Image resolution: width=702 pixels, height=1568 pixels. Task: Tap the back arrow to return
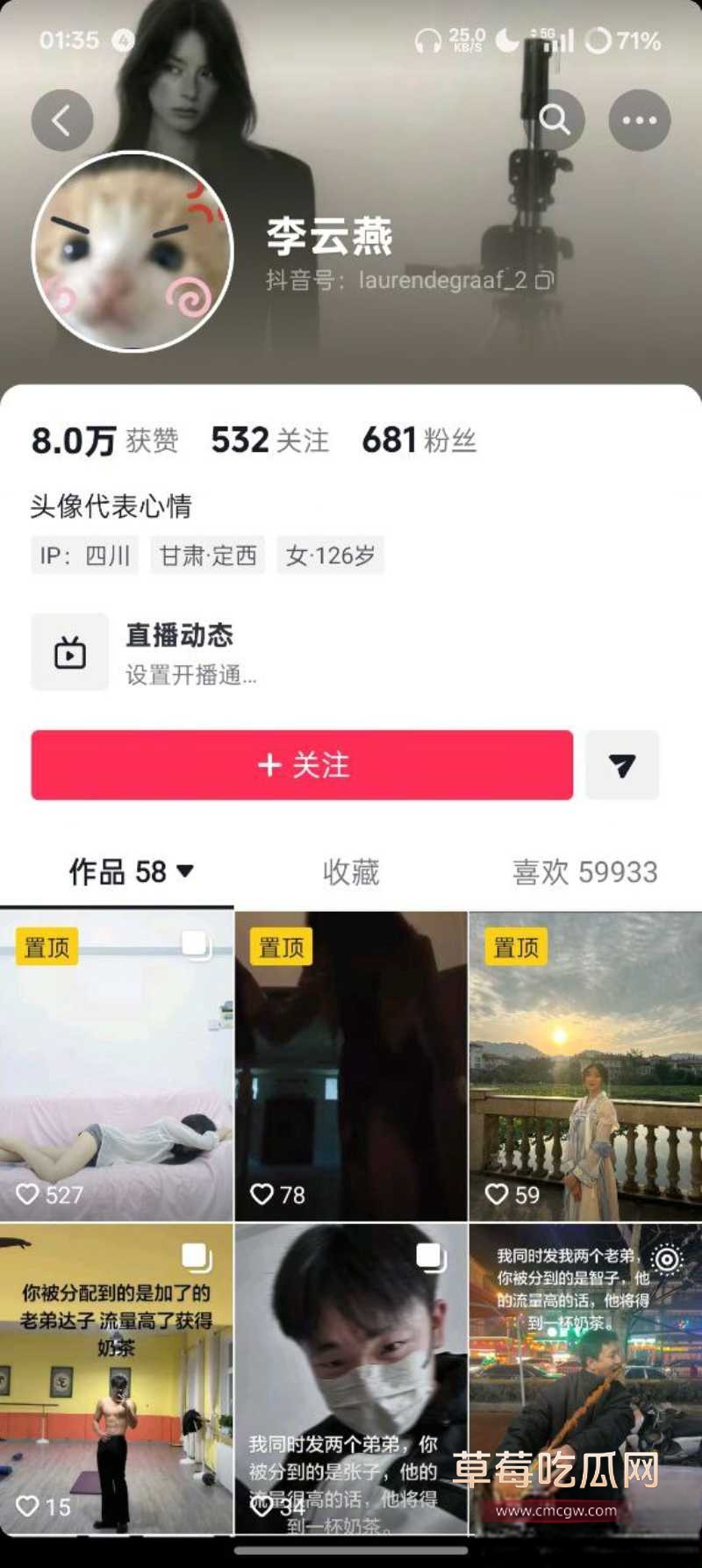(61, 119)
